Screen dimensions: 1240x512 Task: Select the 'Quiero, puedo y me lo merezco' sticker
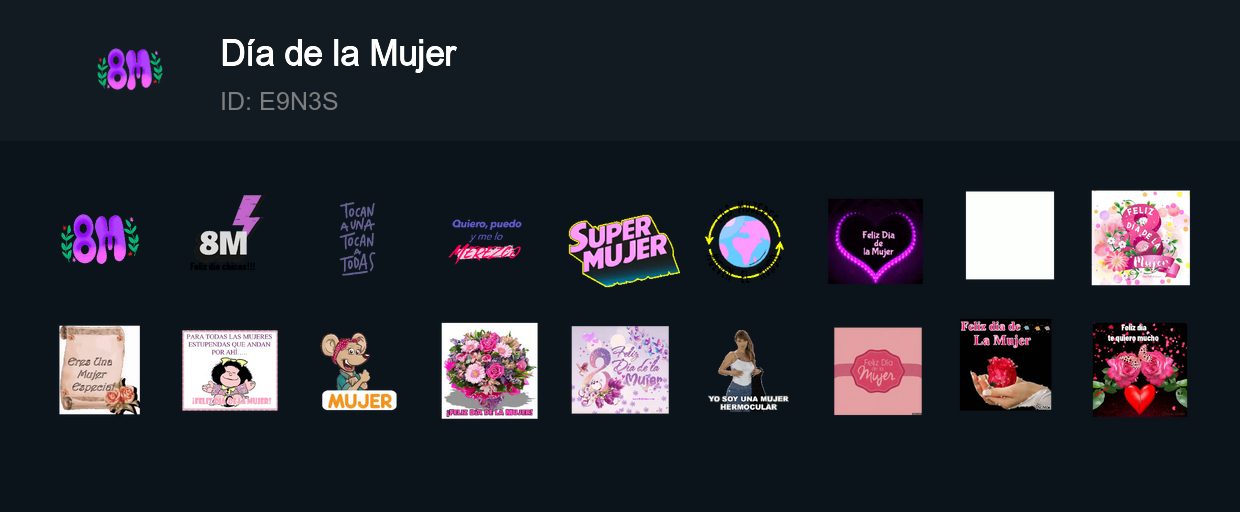point(486,238)
